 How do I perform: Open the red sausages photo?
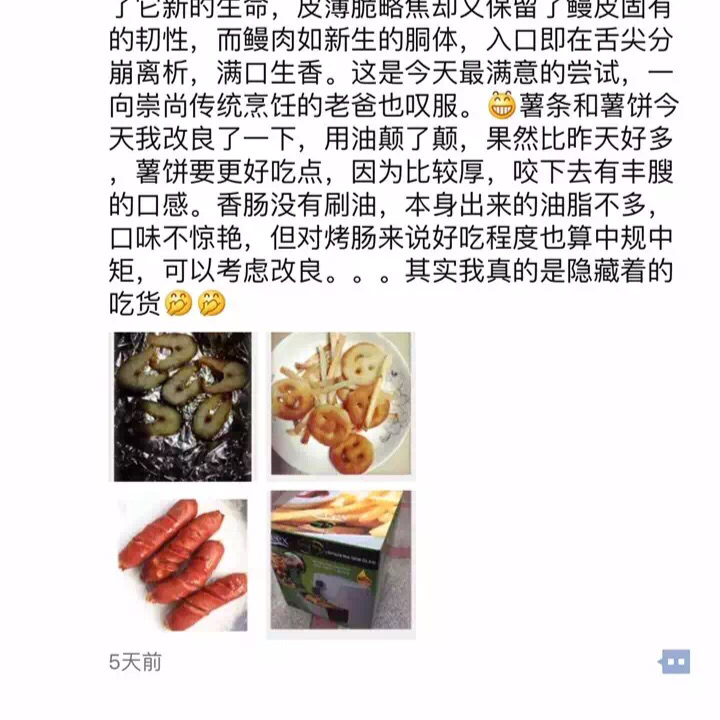click(182, 564)
